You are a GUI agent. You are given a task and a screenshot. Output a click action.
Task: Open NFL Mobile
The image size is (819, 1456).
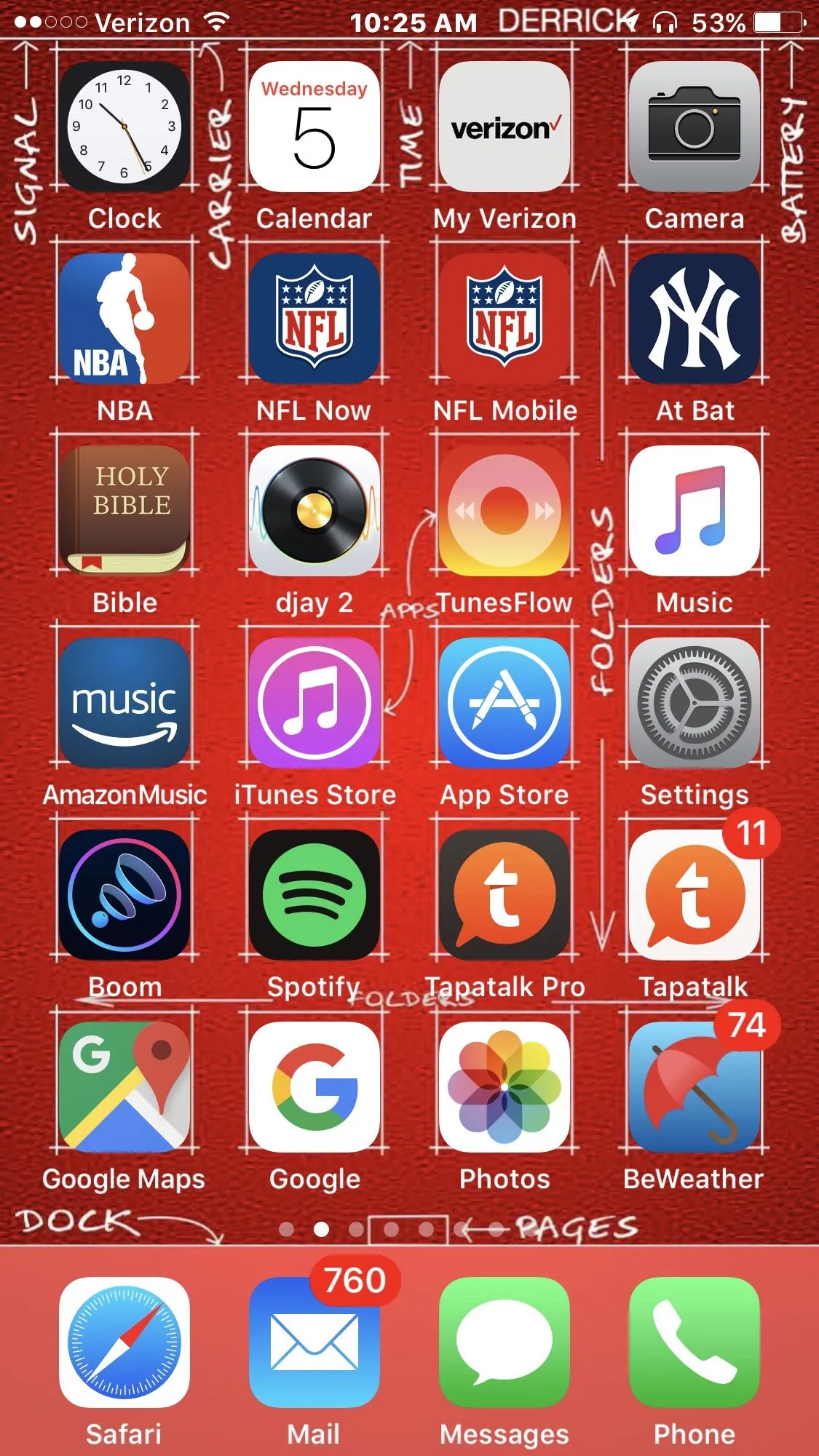pyautogui.click(x=505, y=319)
